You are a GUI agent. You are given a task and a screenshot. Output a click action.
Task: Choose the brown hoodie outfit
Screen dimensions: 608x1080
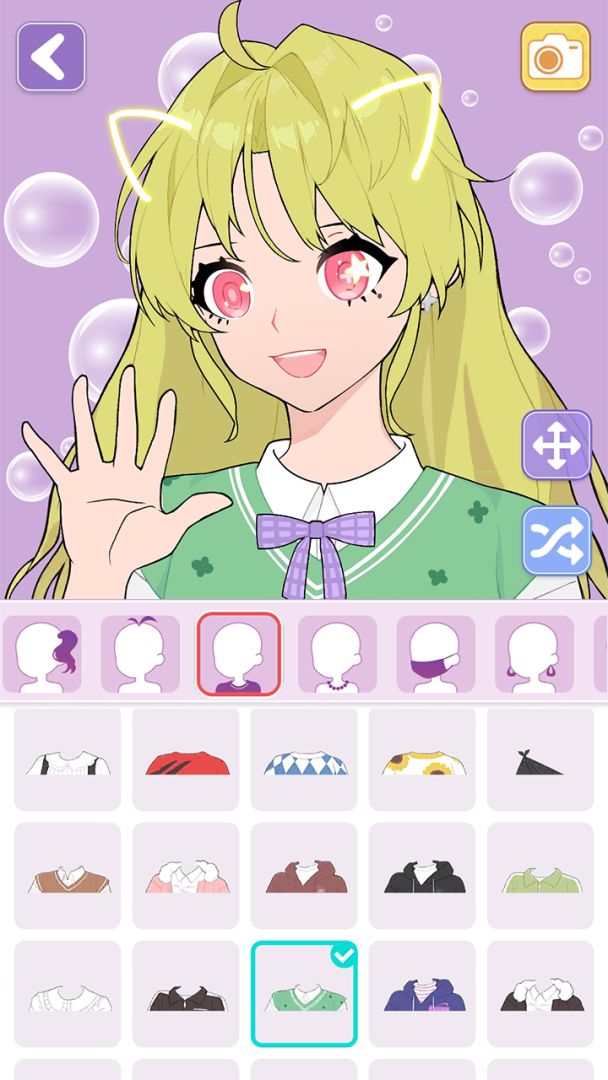coord(304,876)
